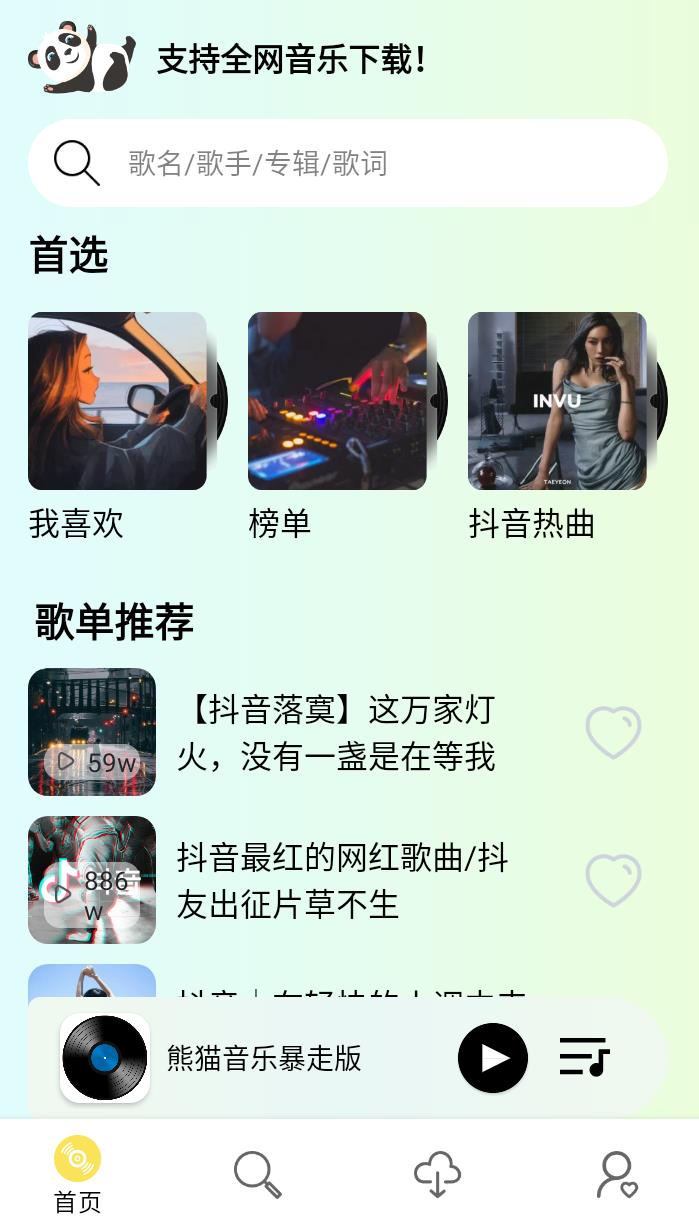
Task: Open playlist 【抖音落寞】这万家灯火
Action: coord(336,733)
